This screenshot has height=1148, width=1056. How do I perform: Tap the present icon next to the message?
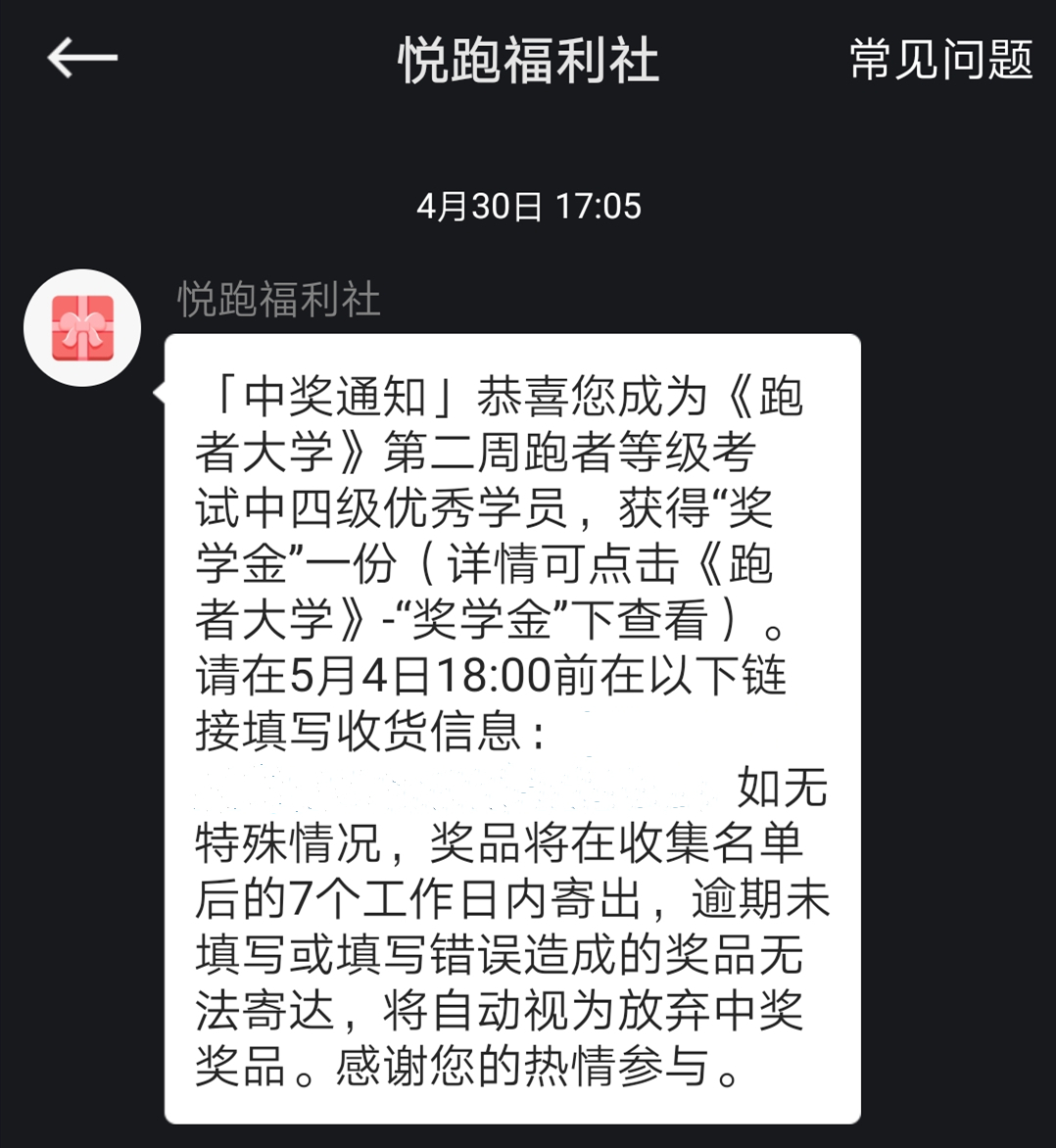[82, 327]
